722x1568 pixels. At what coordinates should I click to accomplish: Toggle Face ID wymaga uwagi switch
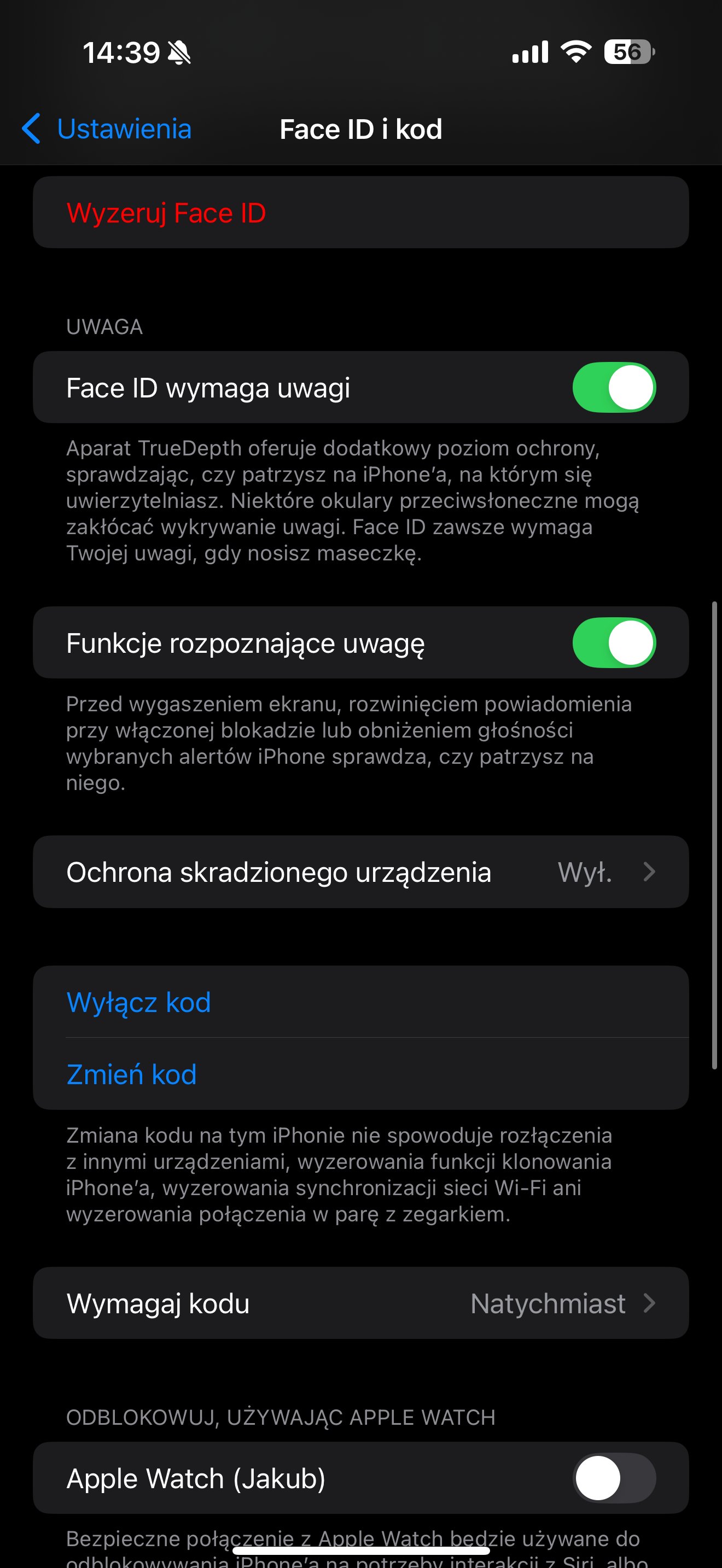click(x=614, y=387)
